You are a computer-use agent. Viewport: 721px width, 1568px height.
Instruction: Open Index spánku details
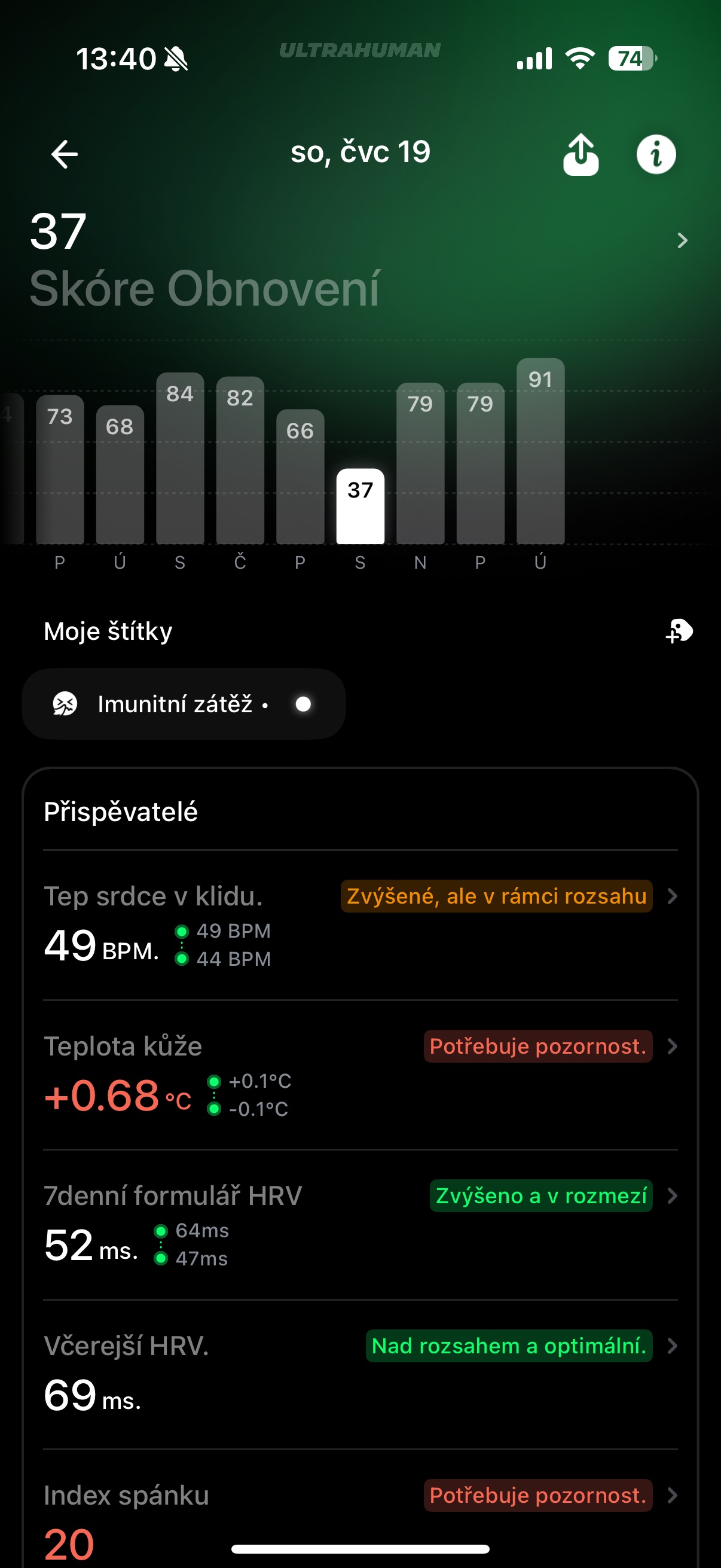[x=672, y=1495]
